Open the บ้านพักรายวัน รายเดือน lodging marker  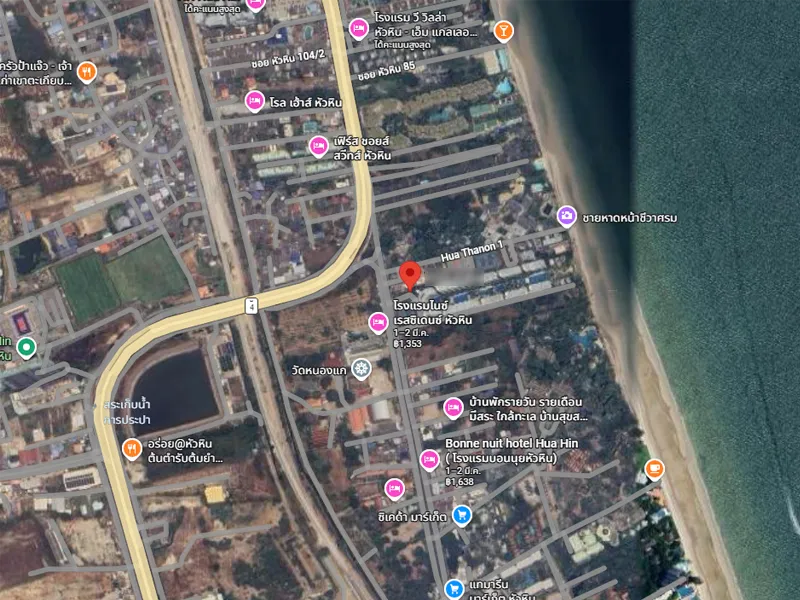tap(453, 407)
